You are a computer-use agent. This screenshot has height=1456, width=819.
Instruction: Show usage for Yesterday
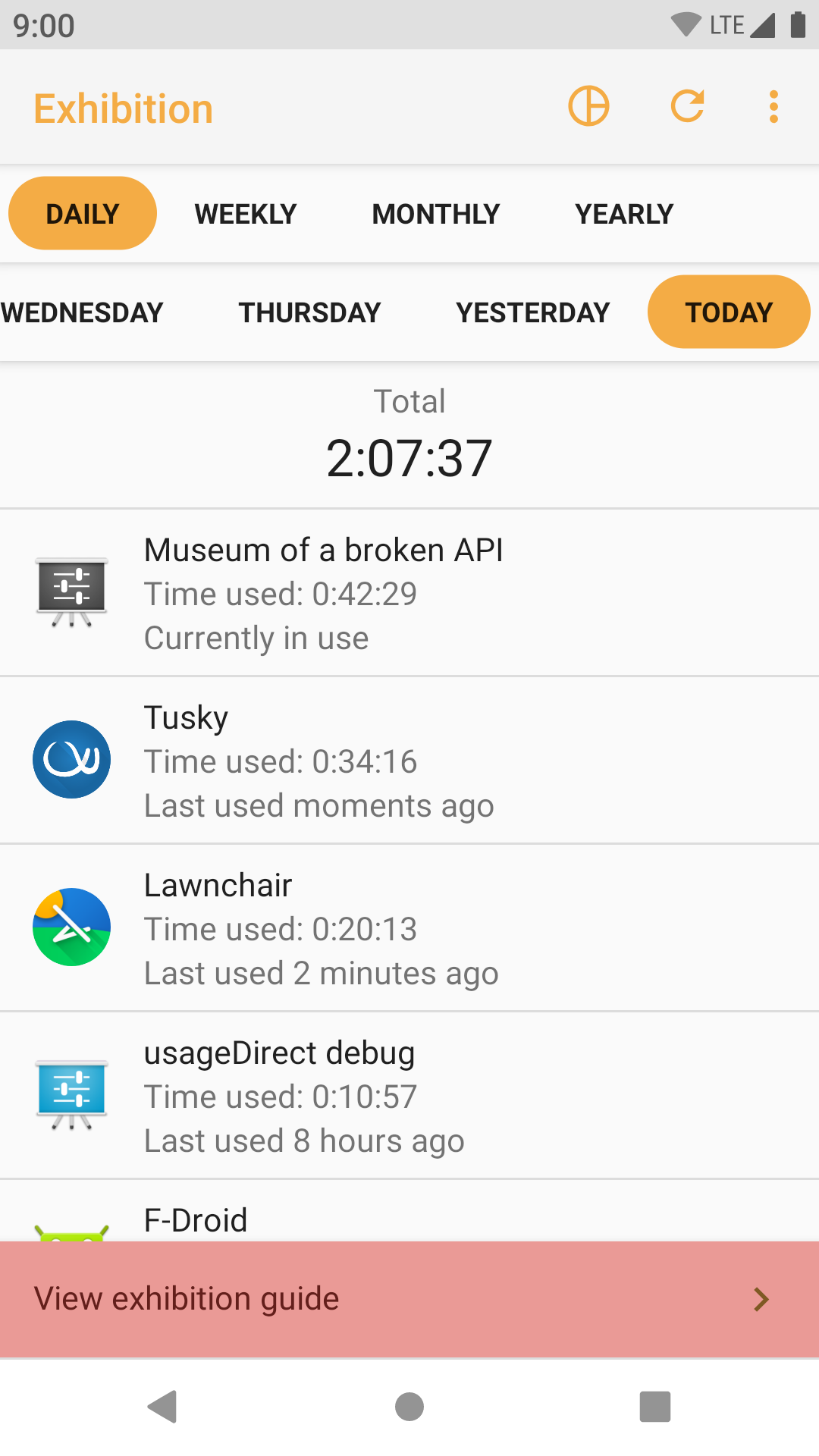click(532, 312)
